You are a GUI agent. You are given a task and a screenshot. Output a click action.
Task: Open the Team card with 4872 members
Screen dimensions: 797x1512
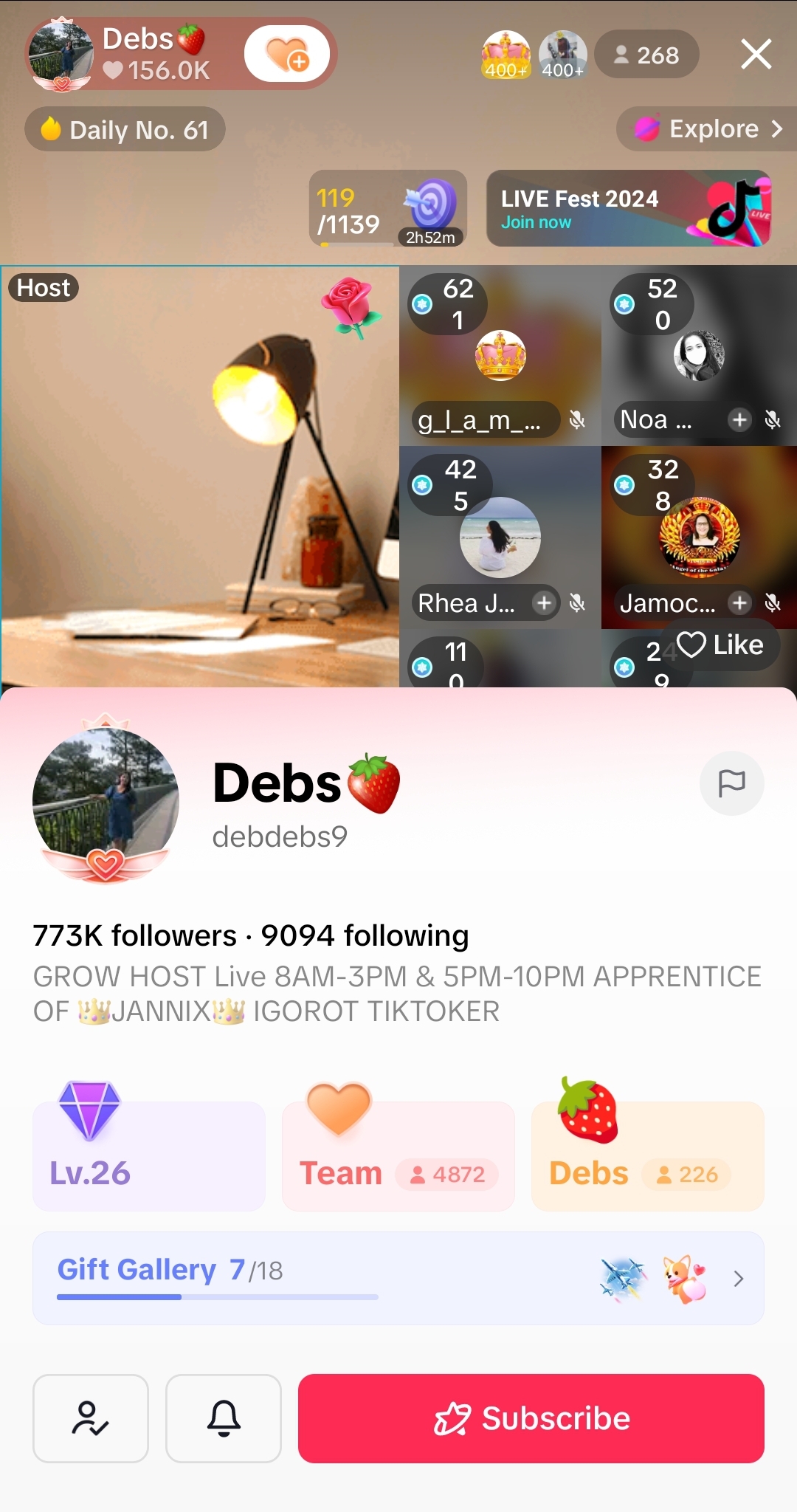pyautogui.click(x=398, y=1155)
